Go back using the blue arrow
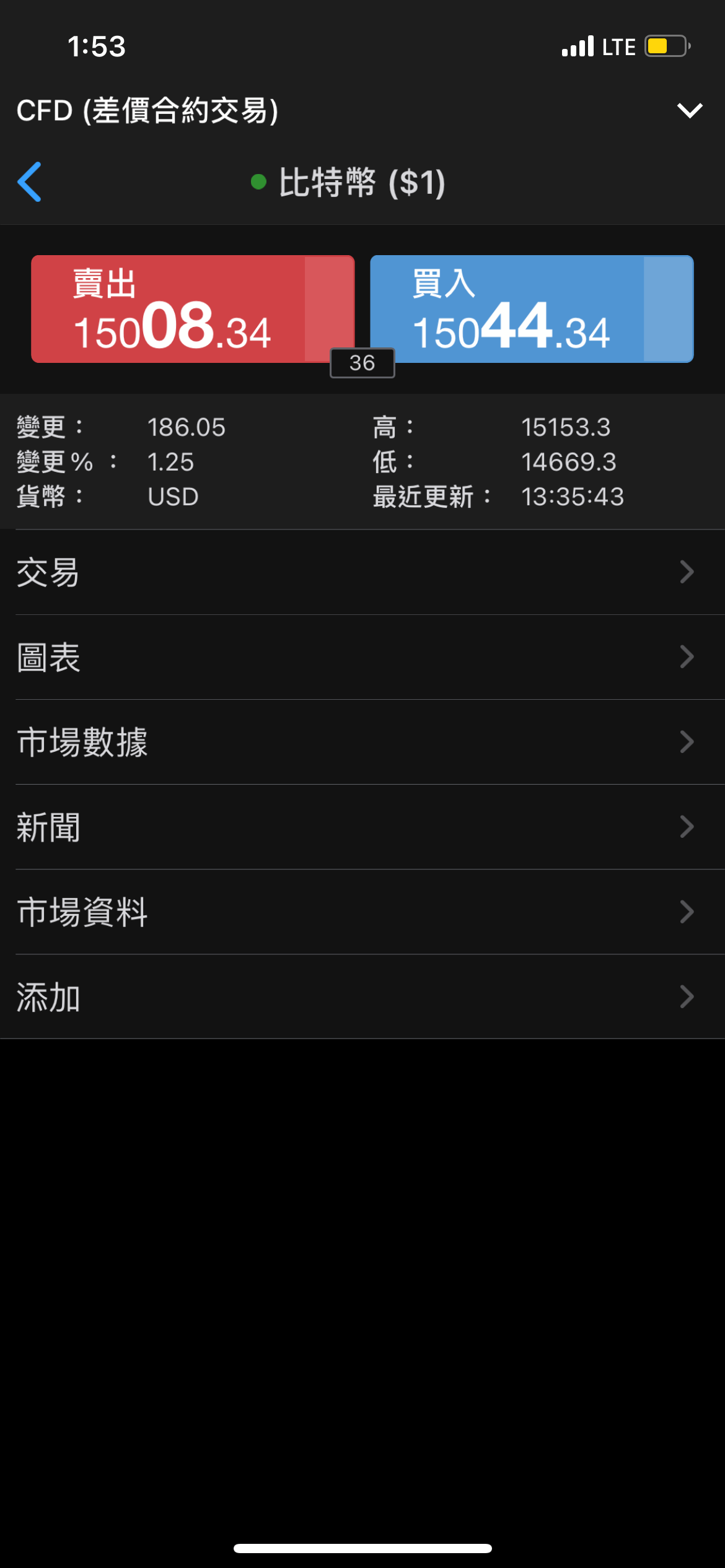The image size is (725, 1568). point(30,182)
